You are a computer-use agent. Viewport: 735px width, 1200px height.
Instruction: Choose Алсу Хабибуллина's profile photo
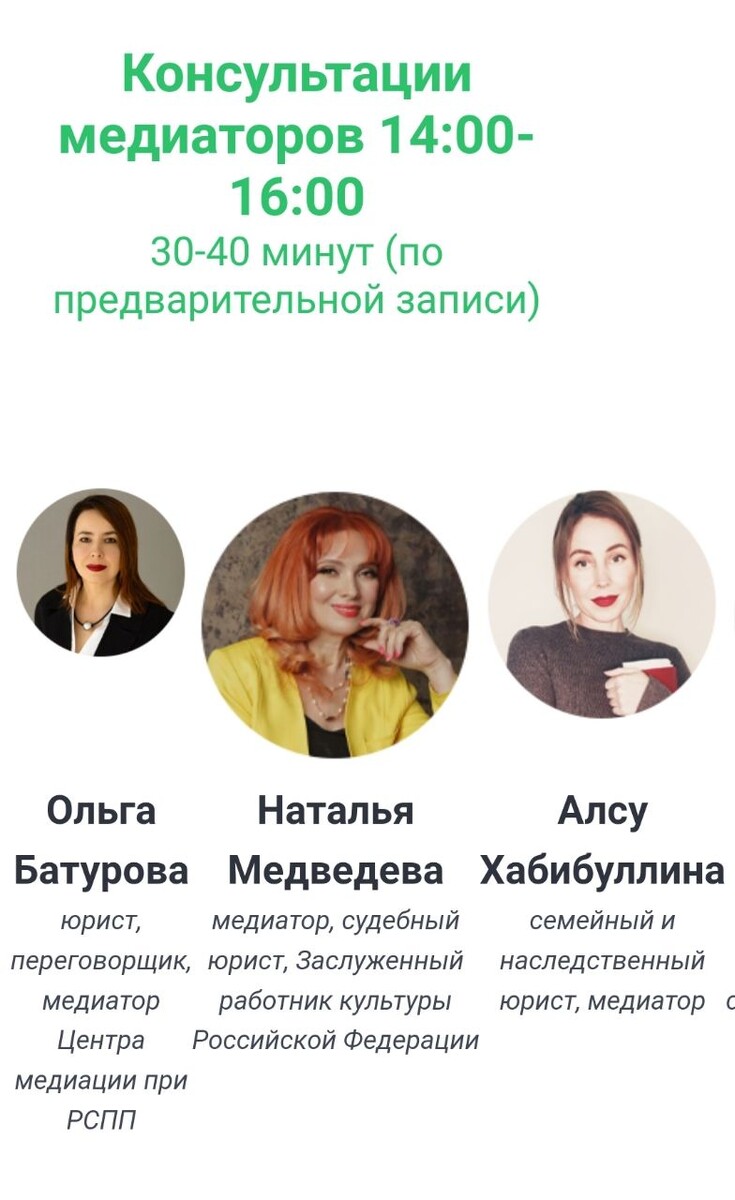point(602,604)
